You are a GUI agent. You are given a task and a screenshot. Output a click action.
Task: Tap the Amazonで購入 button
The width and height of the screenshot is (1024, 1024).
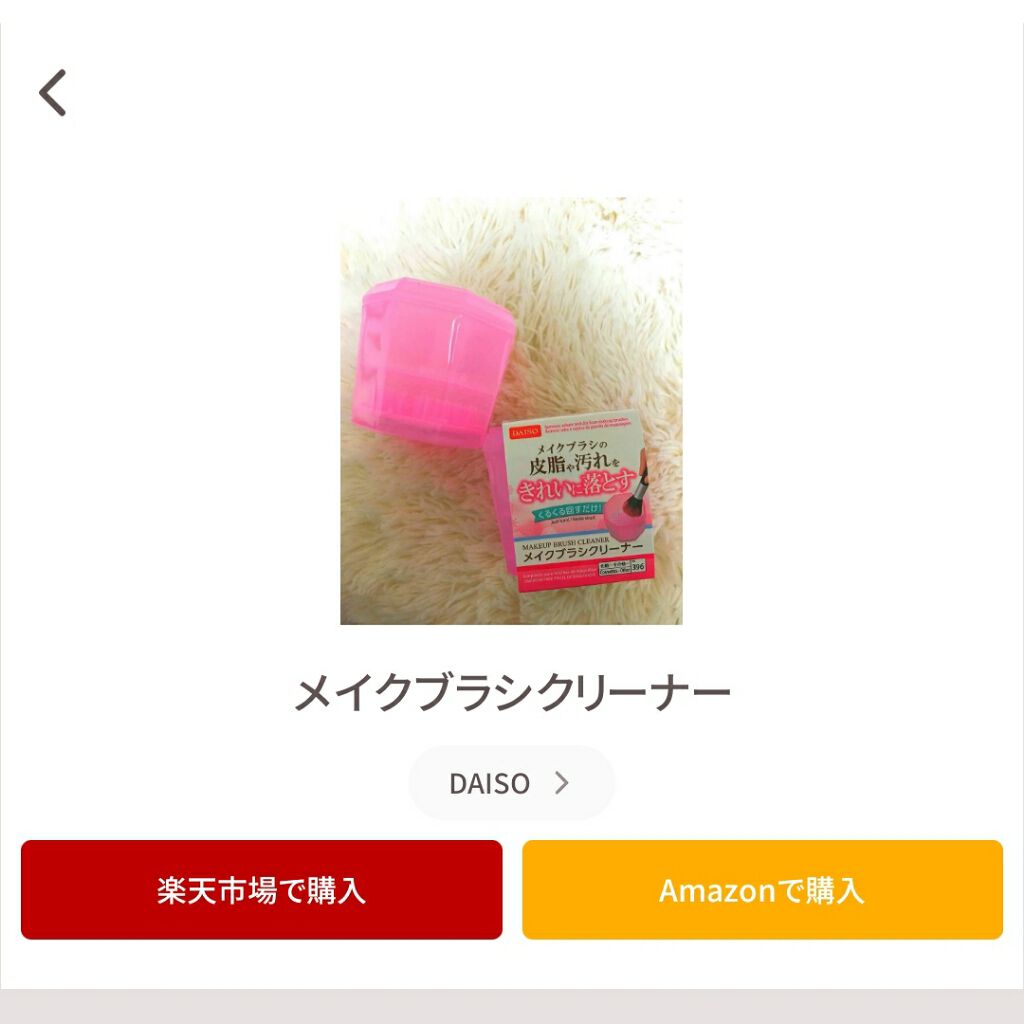pos(762,890)
